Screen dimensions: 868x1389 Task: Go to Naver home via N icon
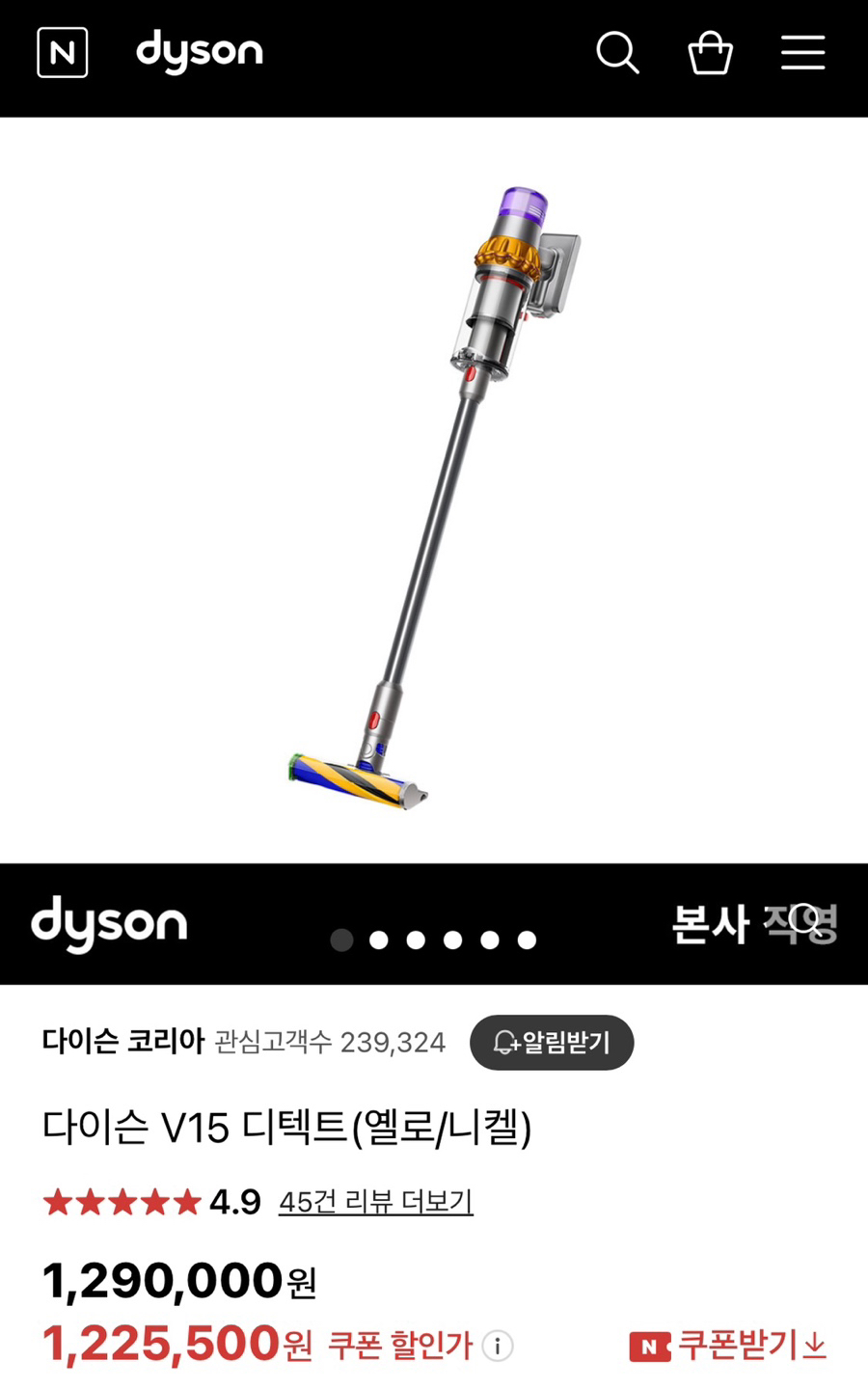(x=63, y=52)
